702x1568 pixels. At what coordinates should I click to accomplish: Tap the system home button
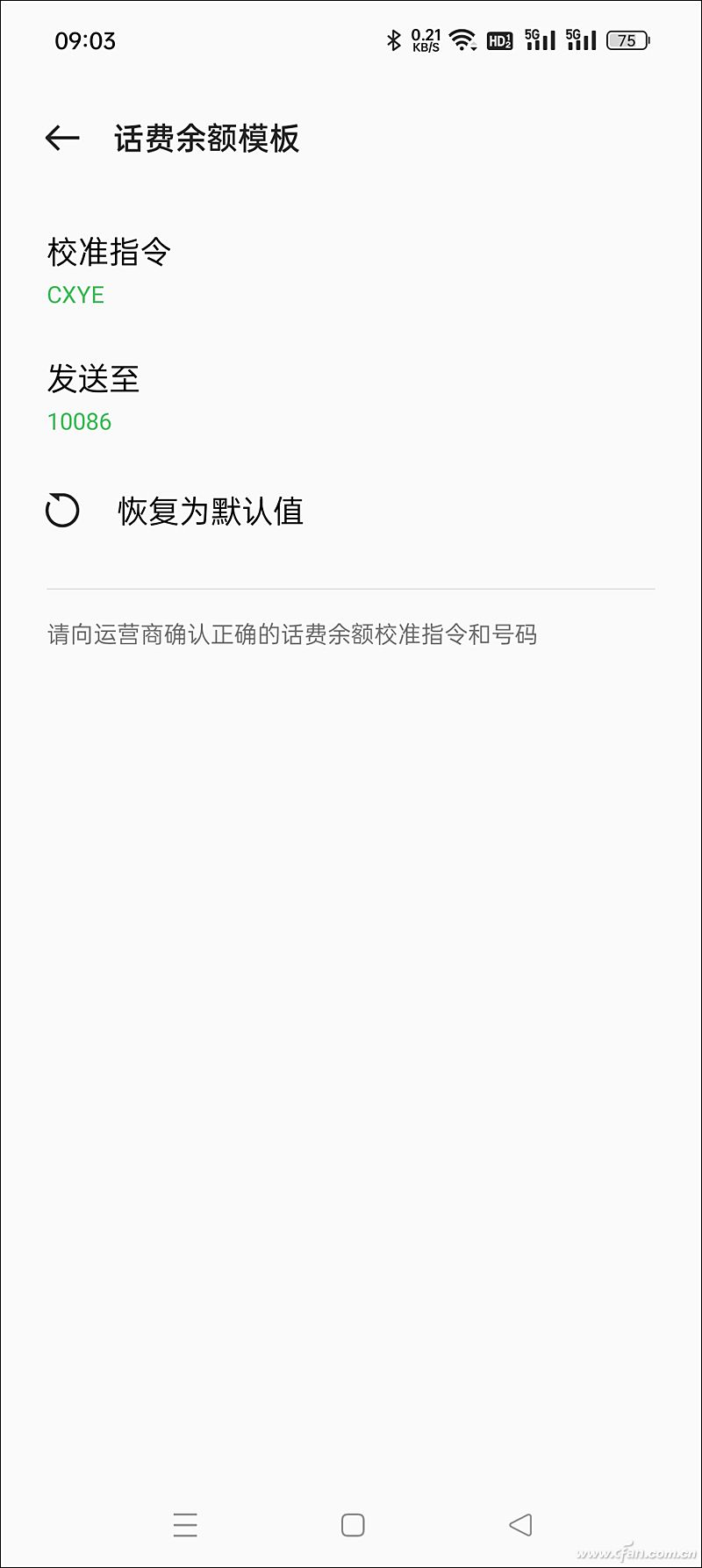(353, 1524)
